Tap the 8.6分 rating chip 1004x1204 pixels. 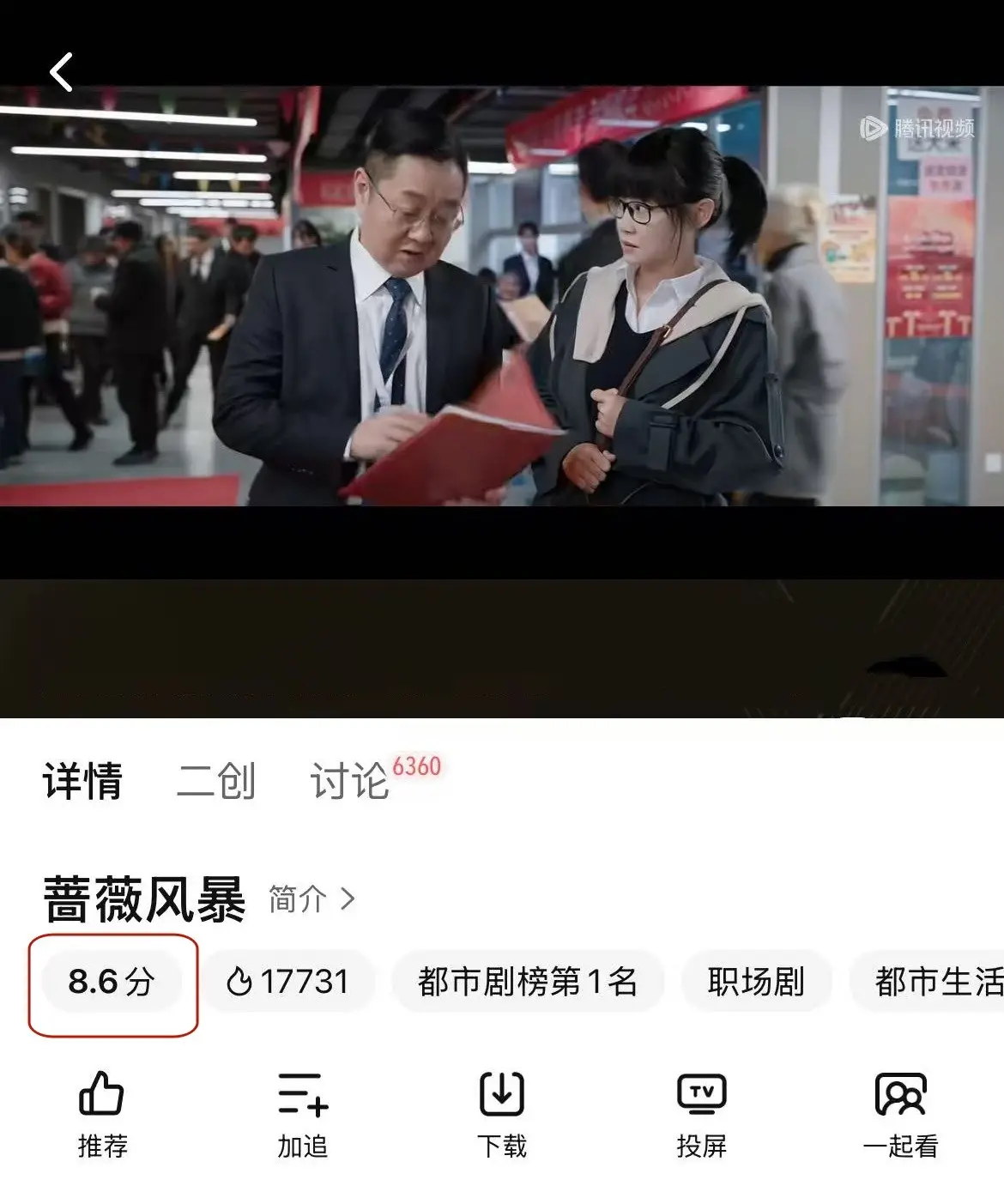[112, 981]
